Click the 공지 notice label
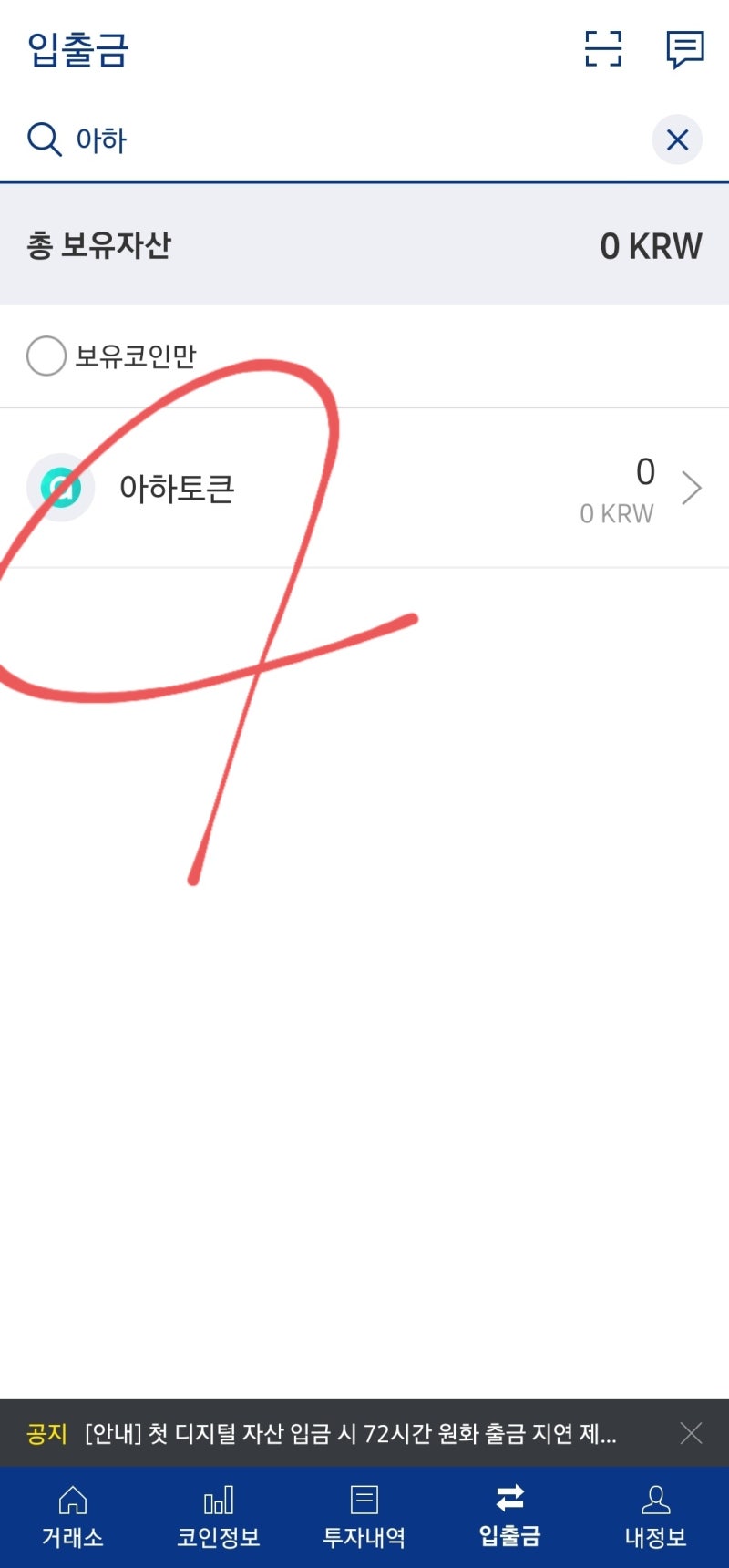Viewport: 729px width, 1568px height. (46, 1434)
